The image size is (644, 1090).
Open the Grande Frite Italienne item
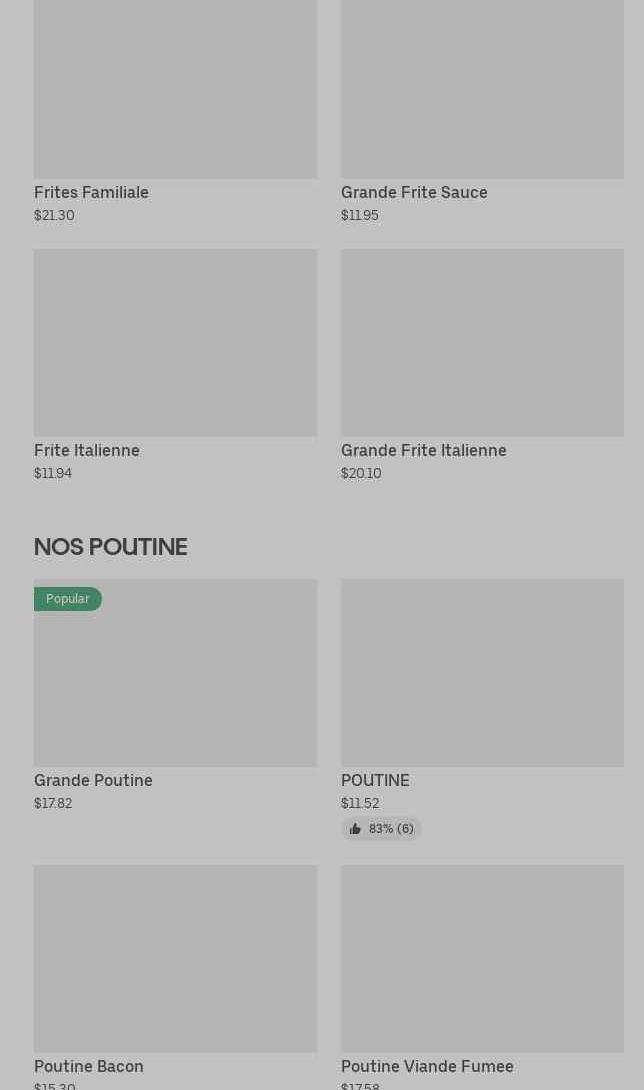coord(482,365)
